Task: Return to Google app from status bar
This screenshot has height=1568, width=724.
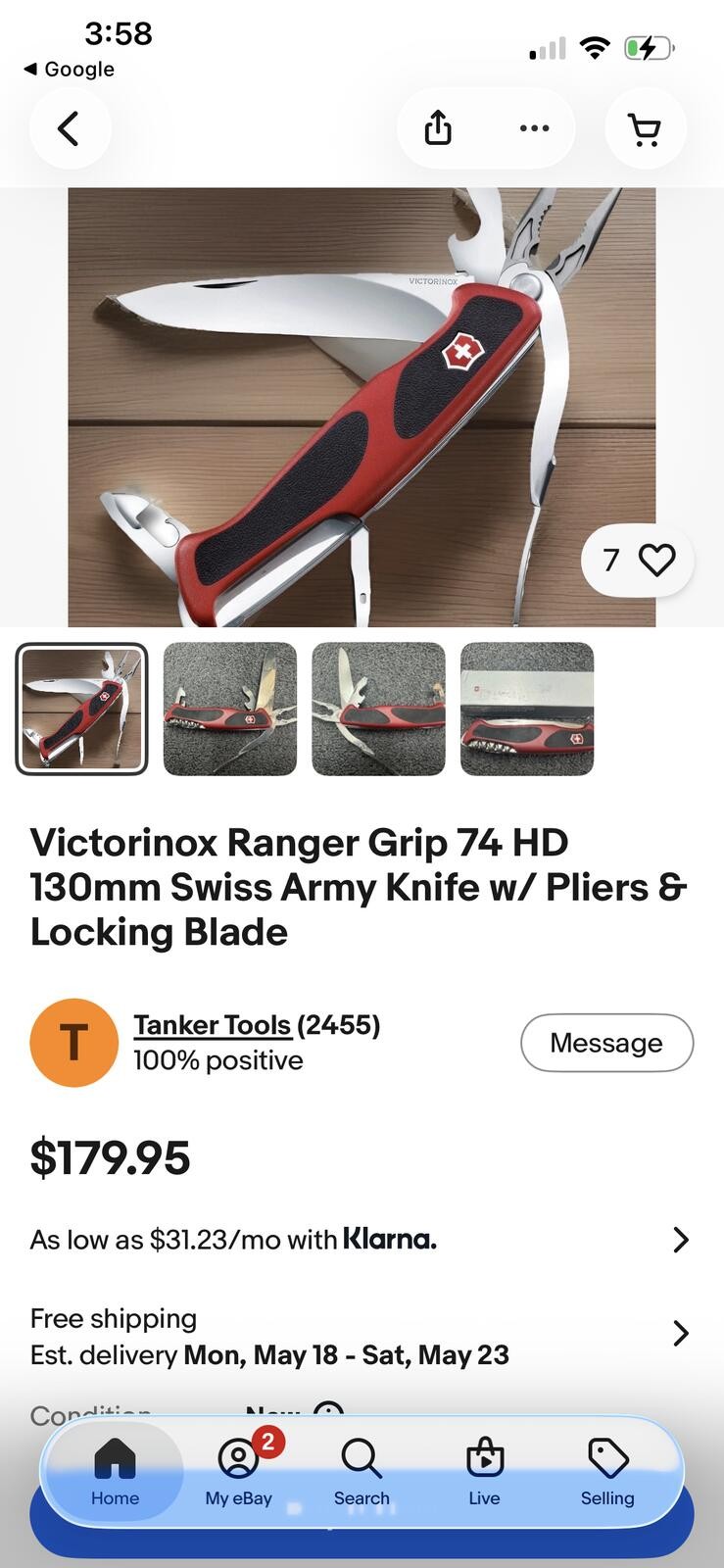Action: pyautogui.click(x=69, y=69)
